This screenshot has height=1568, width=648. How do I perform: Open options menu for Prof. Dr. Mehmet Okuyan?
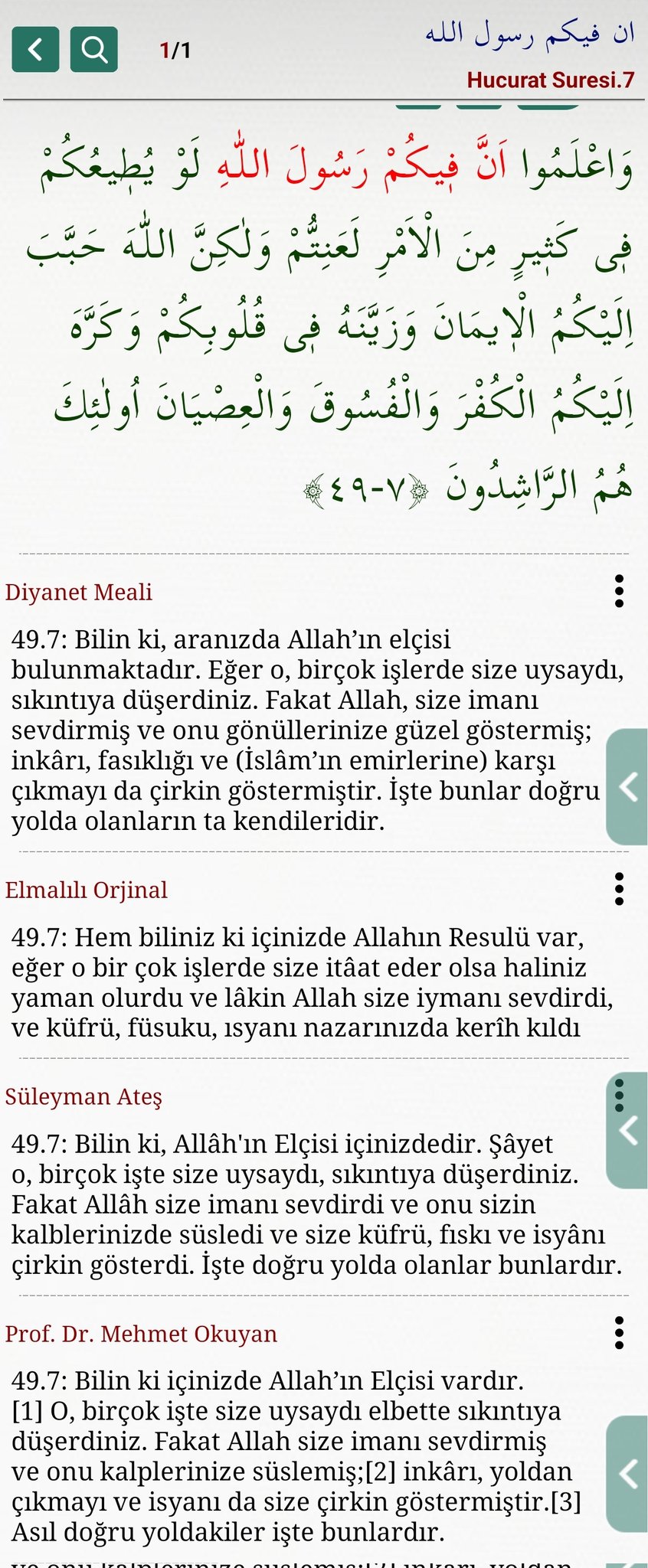click(619, 1333)
